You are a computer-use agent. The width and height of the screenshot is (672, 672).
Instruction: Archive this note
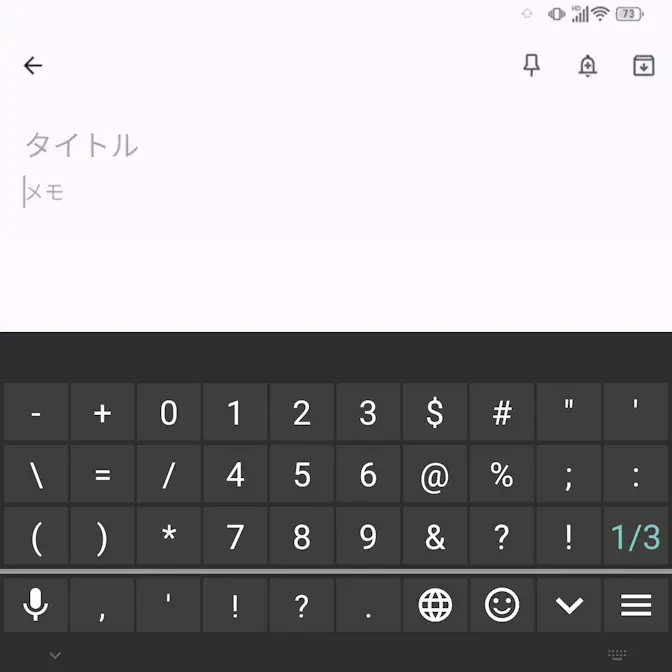point(643,66)
